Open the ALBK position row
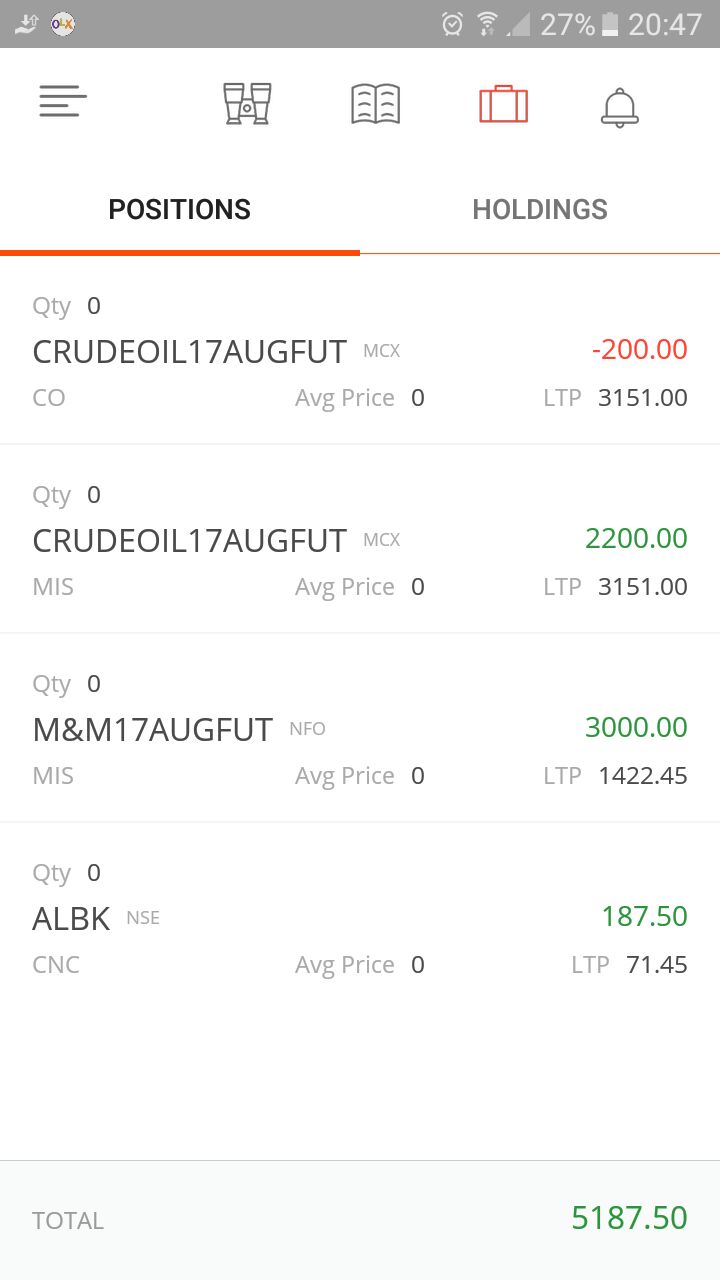720x1280 pixels. click(360, 917)
